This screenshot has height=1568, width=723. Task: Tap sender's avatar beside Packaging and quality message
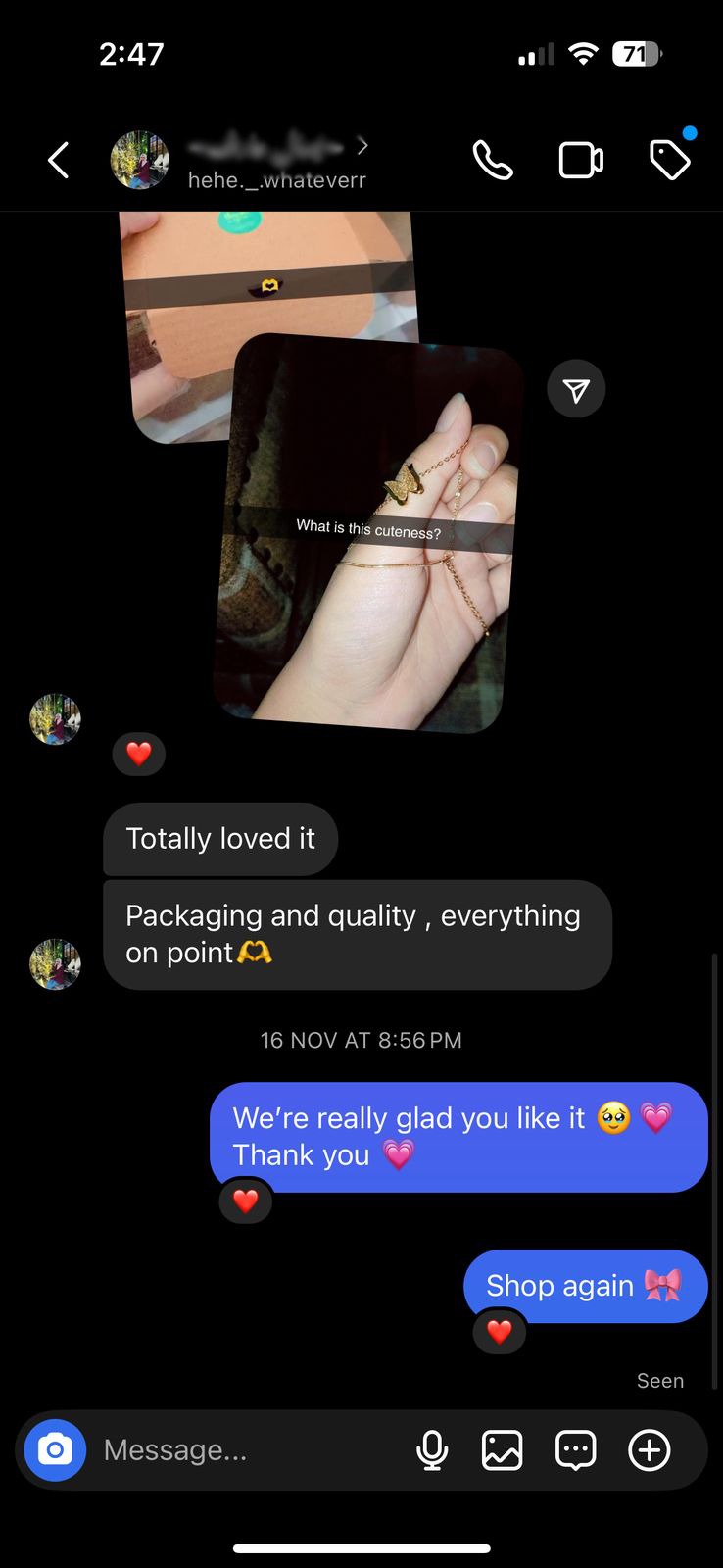pos(55,964)
